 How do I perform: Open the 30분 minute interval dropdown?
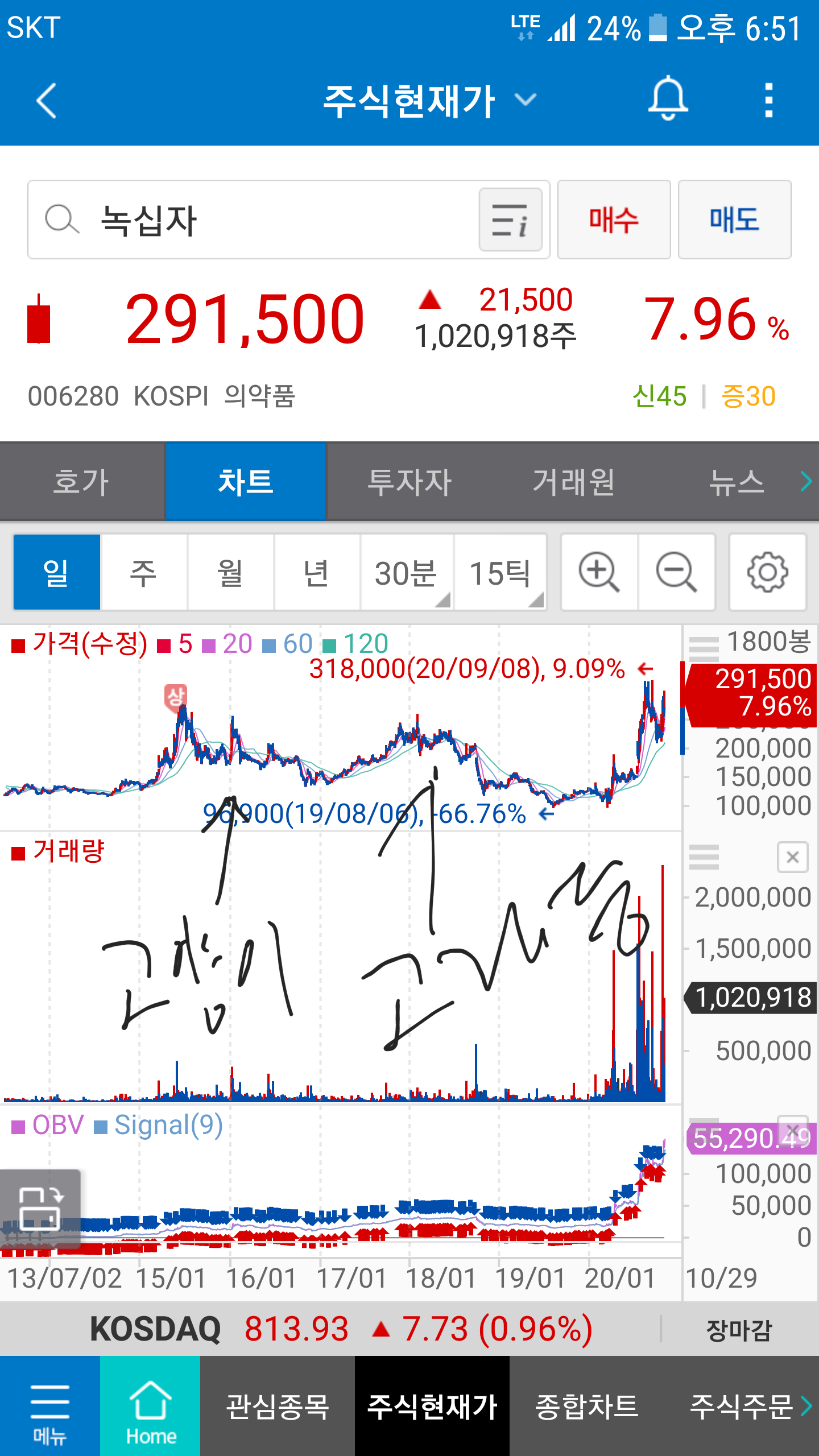(x=407, y=572)
